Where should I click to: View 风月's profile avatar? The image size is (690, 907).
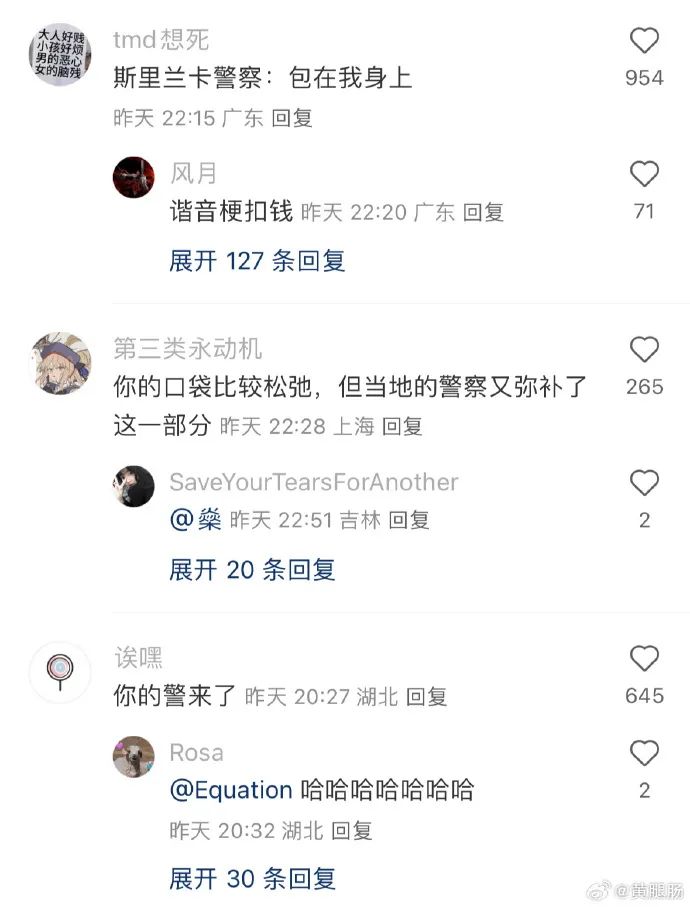click(133, 177)
